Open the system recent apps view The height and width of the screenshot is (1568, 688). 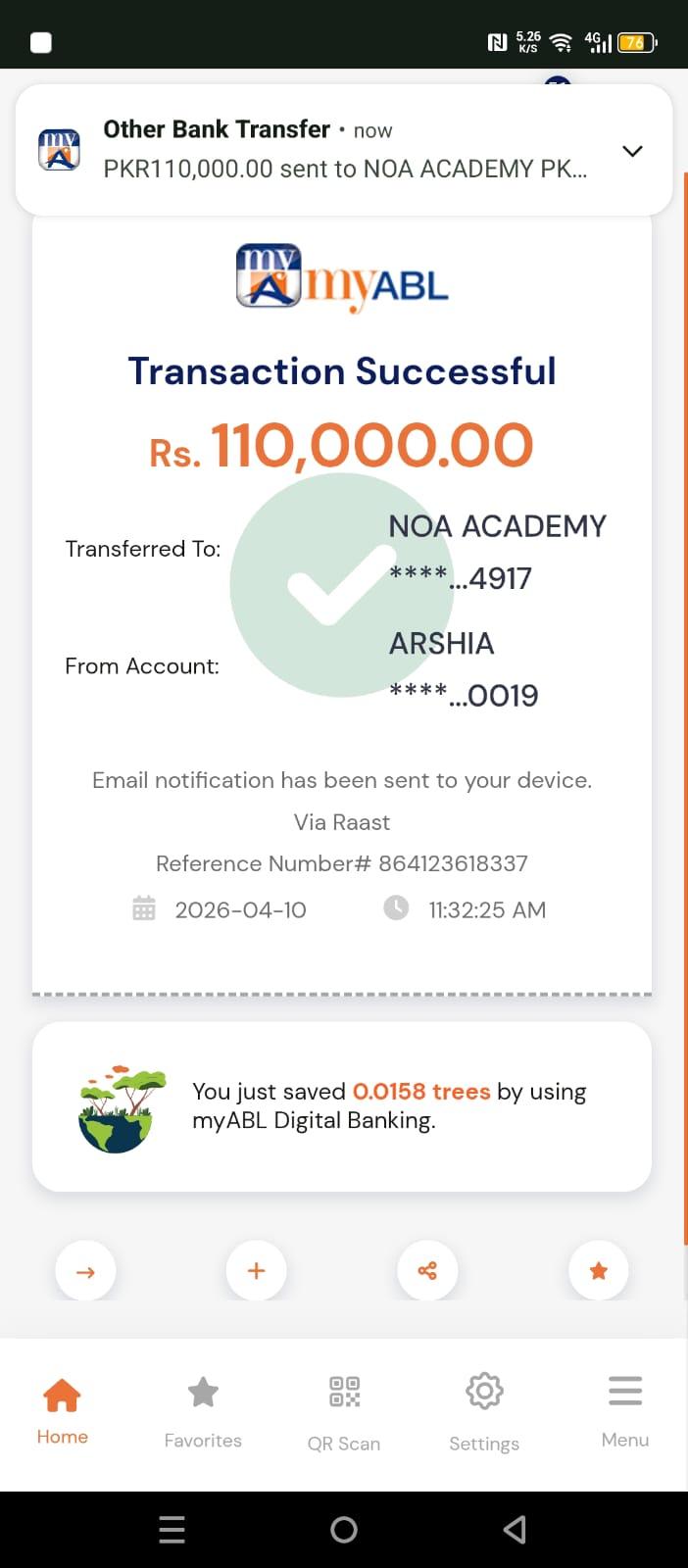point(172,1529)
